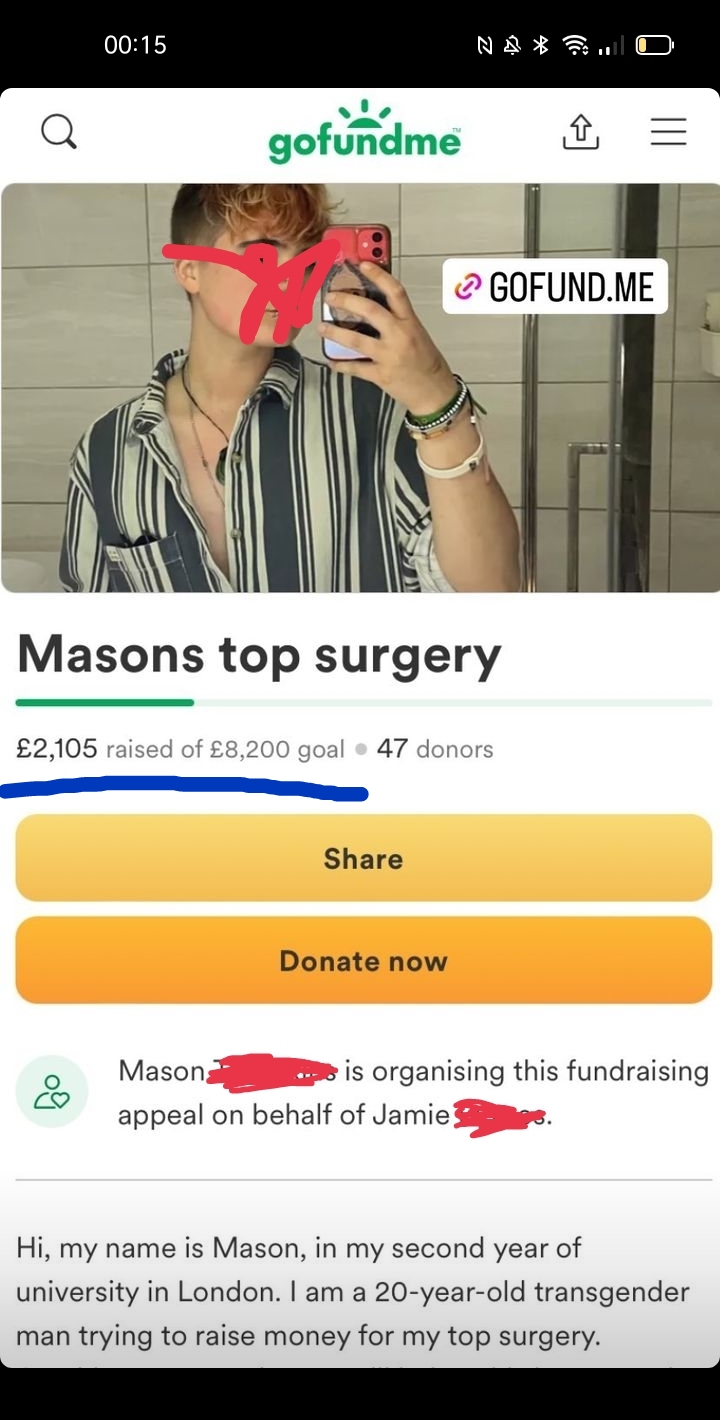Tap Donate now
This screenshot has height=1420, width=720.
tap(364, 960)
